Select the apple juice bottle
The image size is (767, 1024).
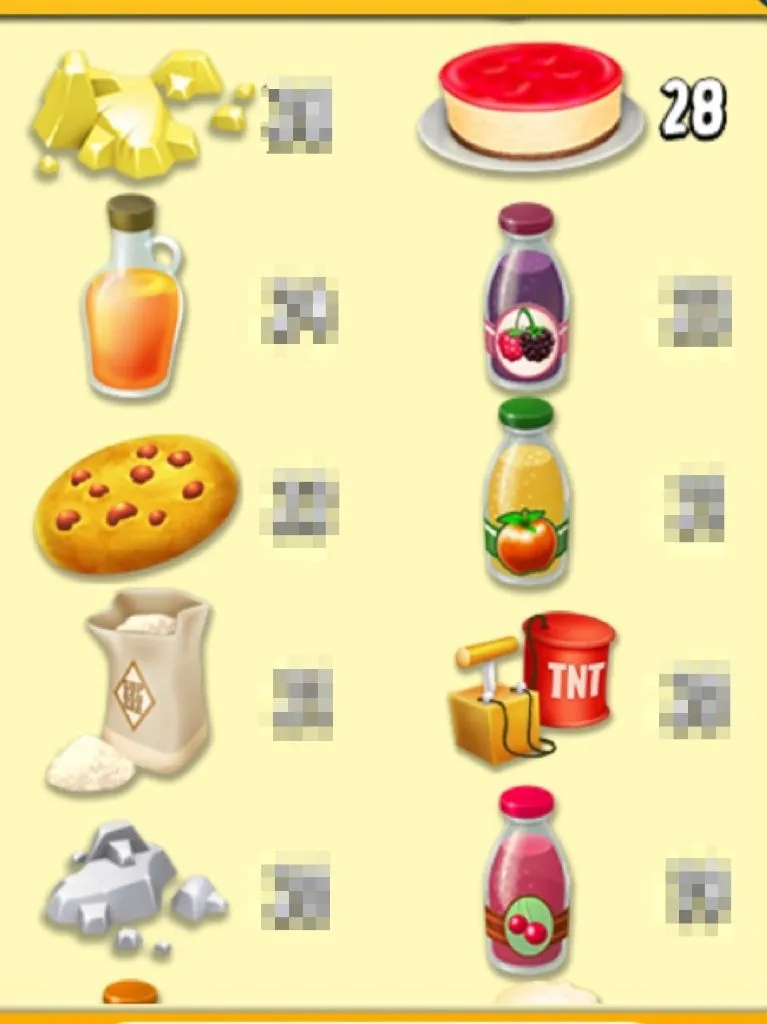(x=525, y=493)
